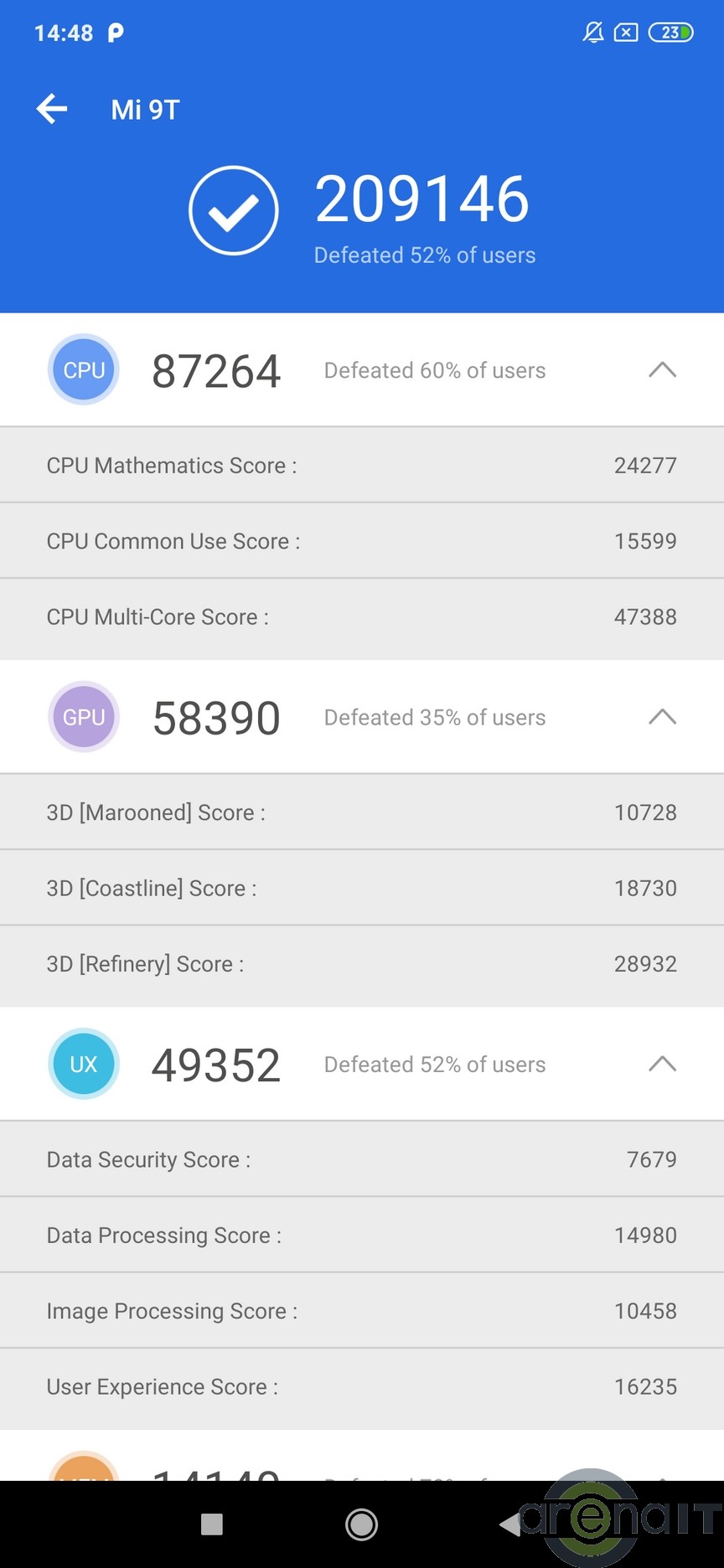This screenshot has height=1568, width=724.
Task: Collapse the CPU score section
Action: coord(662,369)
